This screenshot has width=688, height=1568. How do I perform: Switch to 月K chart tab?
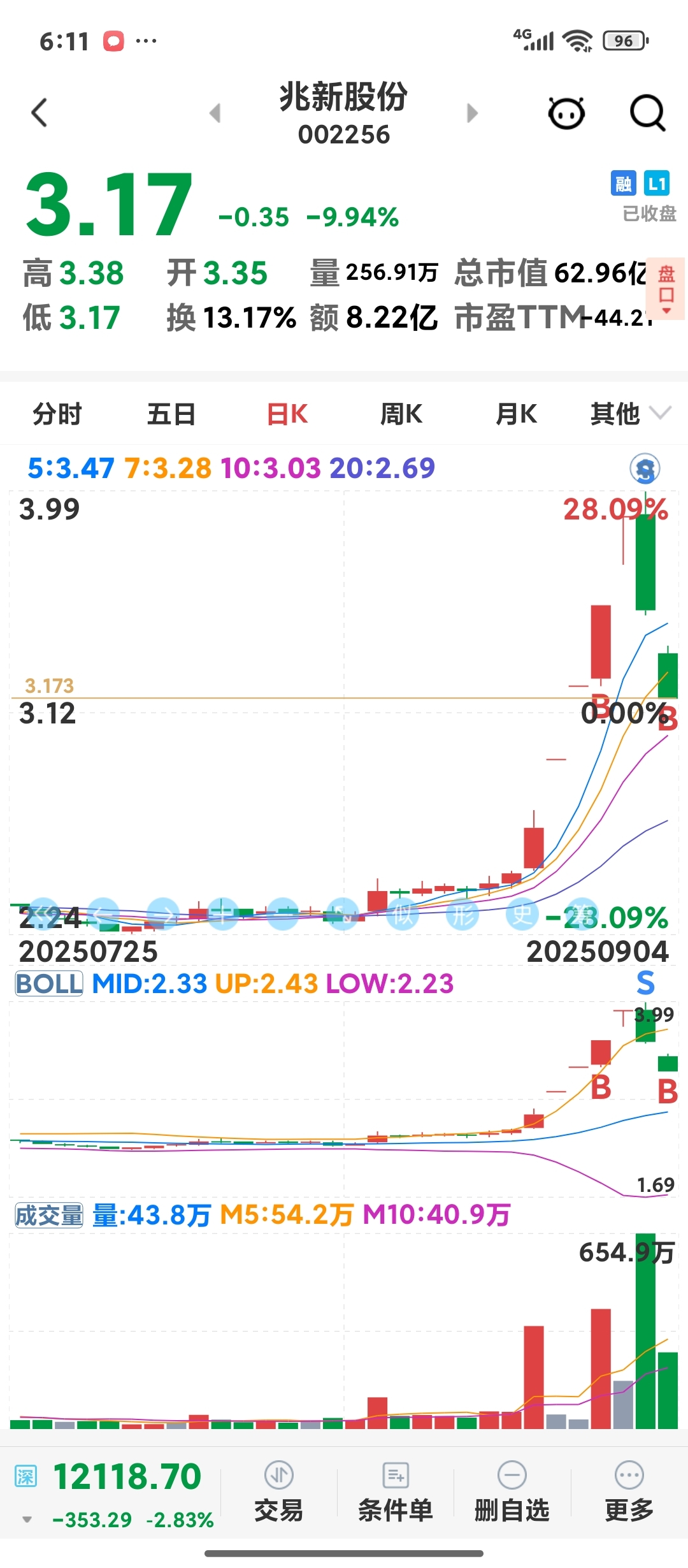tap(516, 414)
